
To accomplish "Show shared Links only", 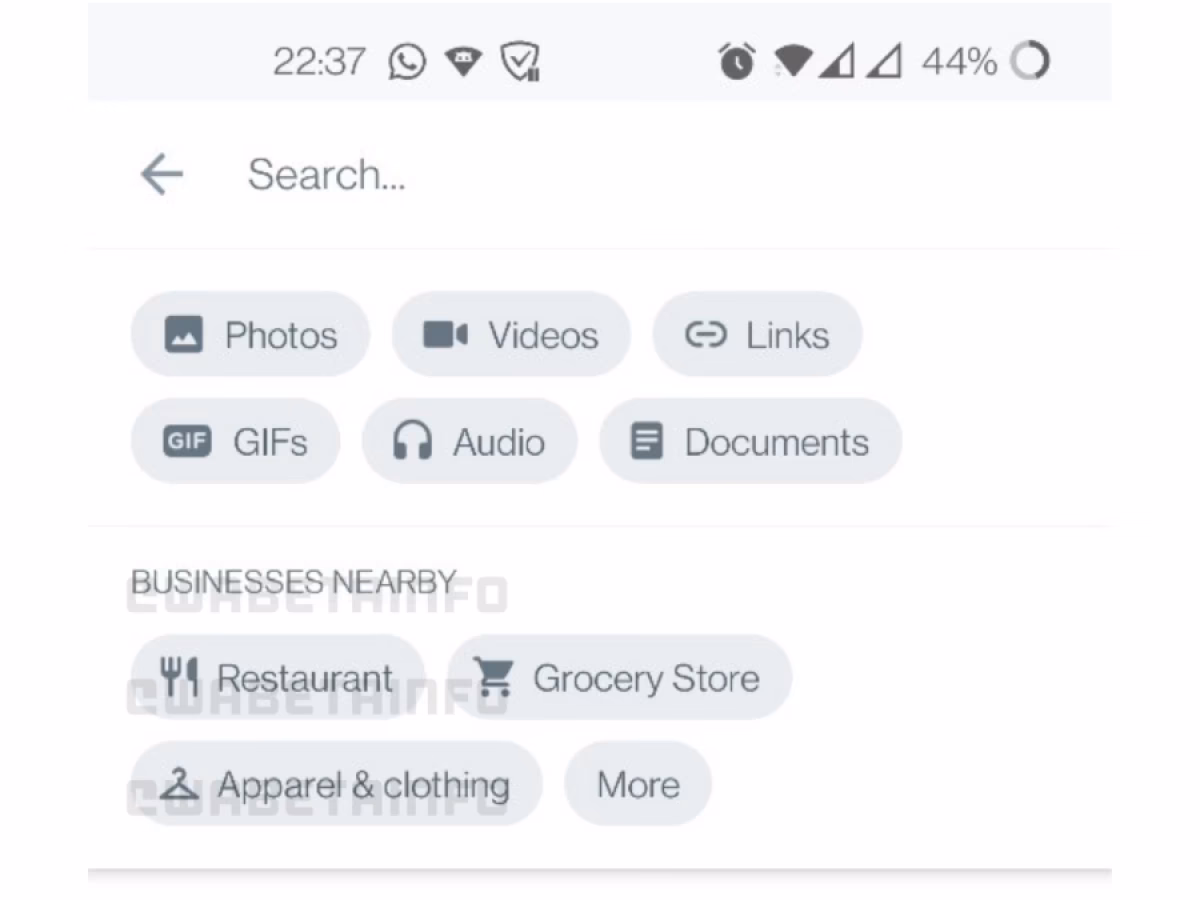I will click(757, 335).
